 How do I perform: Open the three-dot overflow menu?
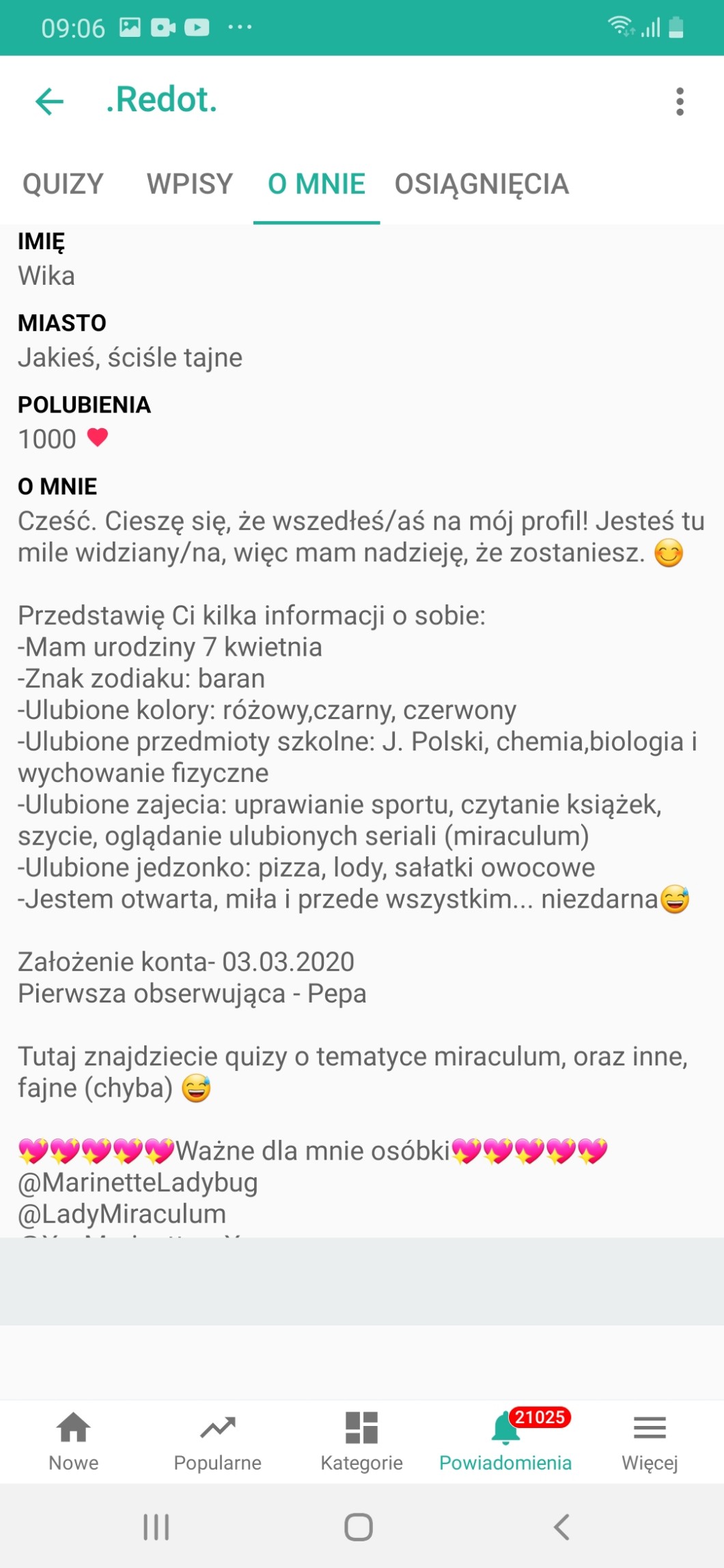click(679, 101)
